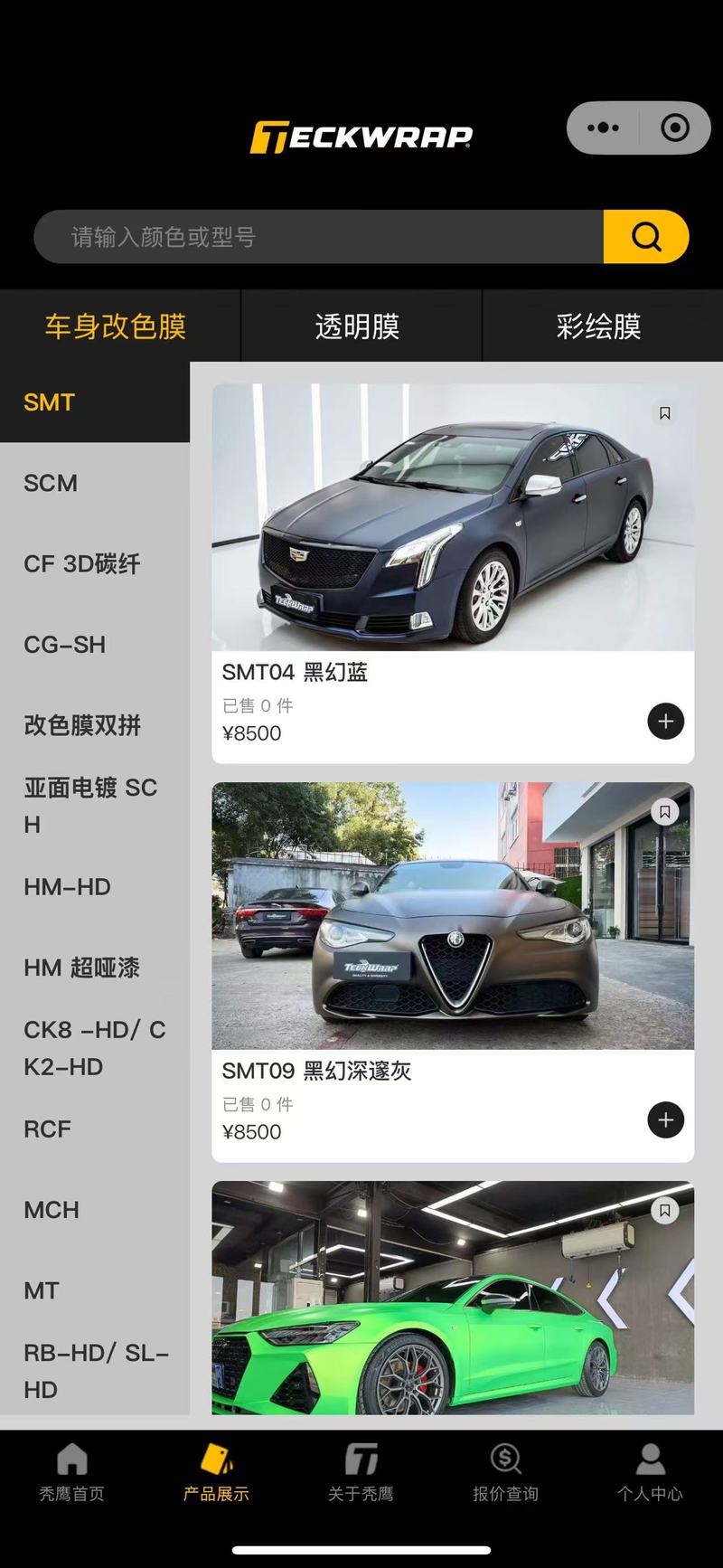The width and height of the screenshot is (723, 1568).
Task: Switch to the 透明膜 tab
Action: [359, 326]
